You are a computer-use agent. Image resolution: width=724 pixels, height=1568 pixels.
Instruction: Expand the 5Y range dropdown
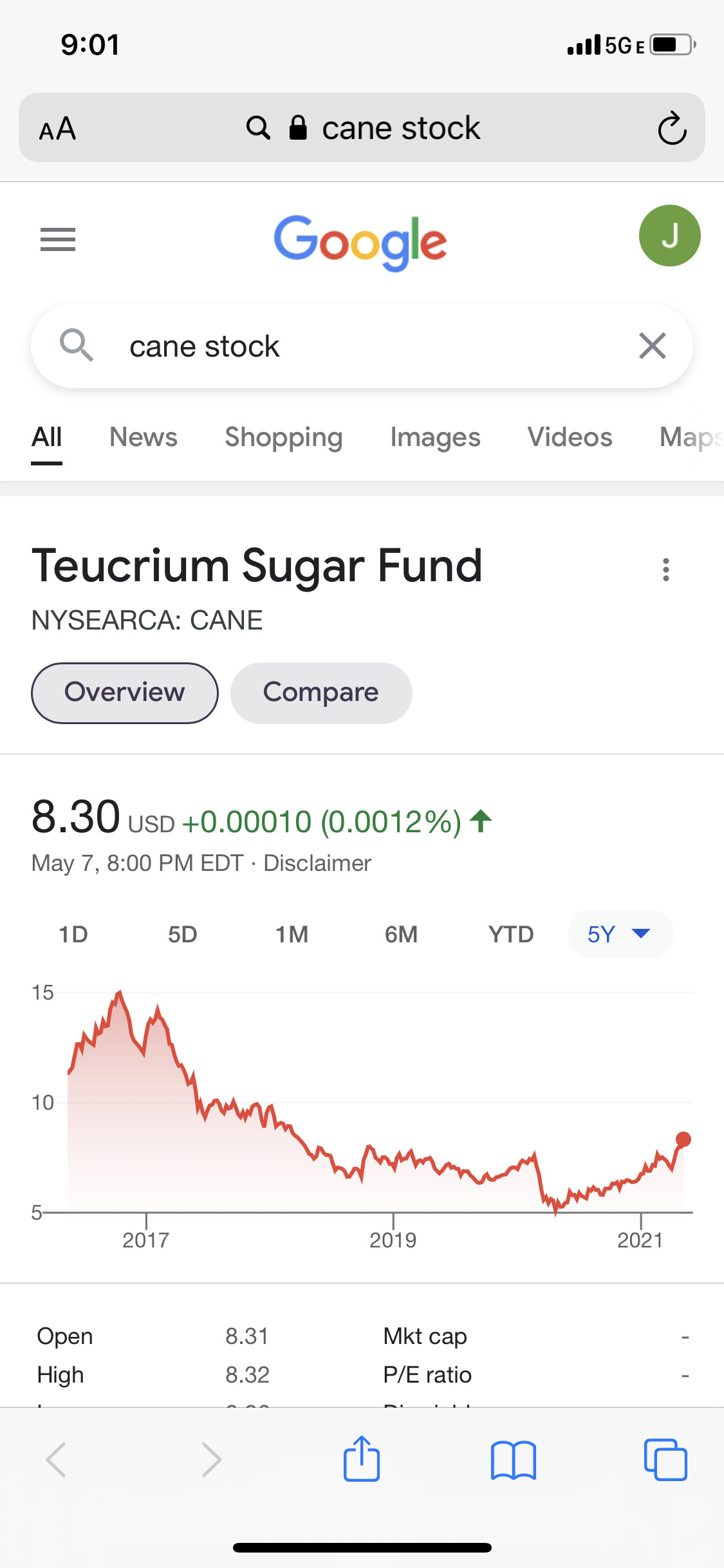click(x=620, y=934)
